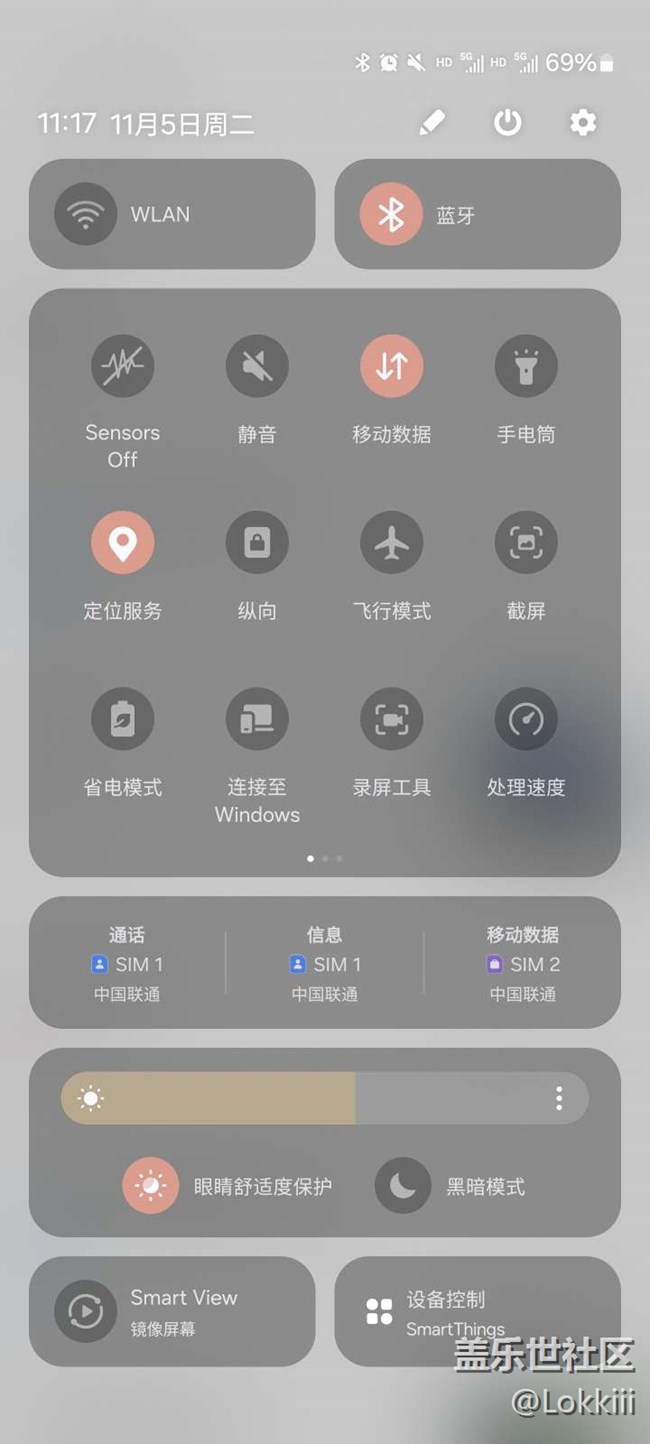
Task: Enable 静音 silent mode
Action: (257, 366)
